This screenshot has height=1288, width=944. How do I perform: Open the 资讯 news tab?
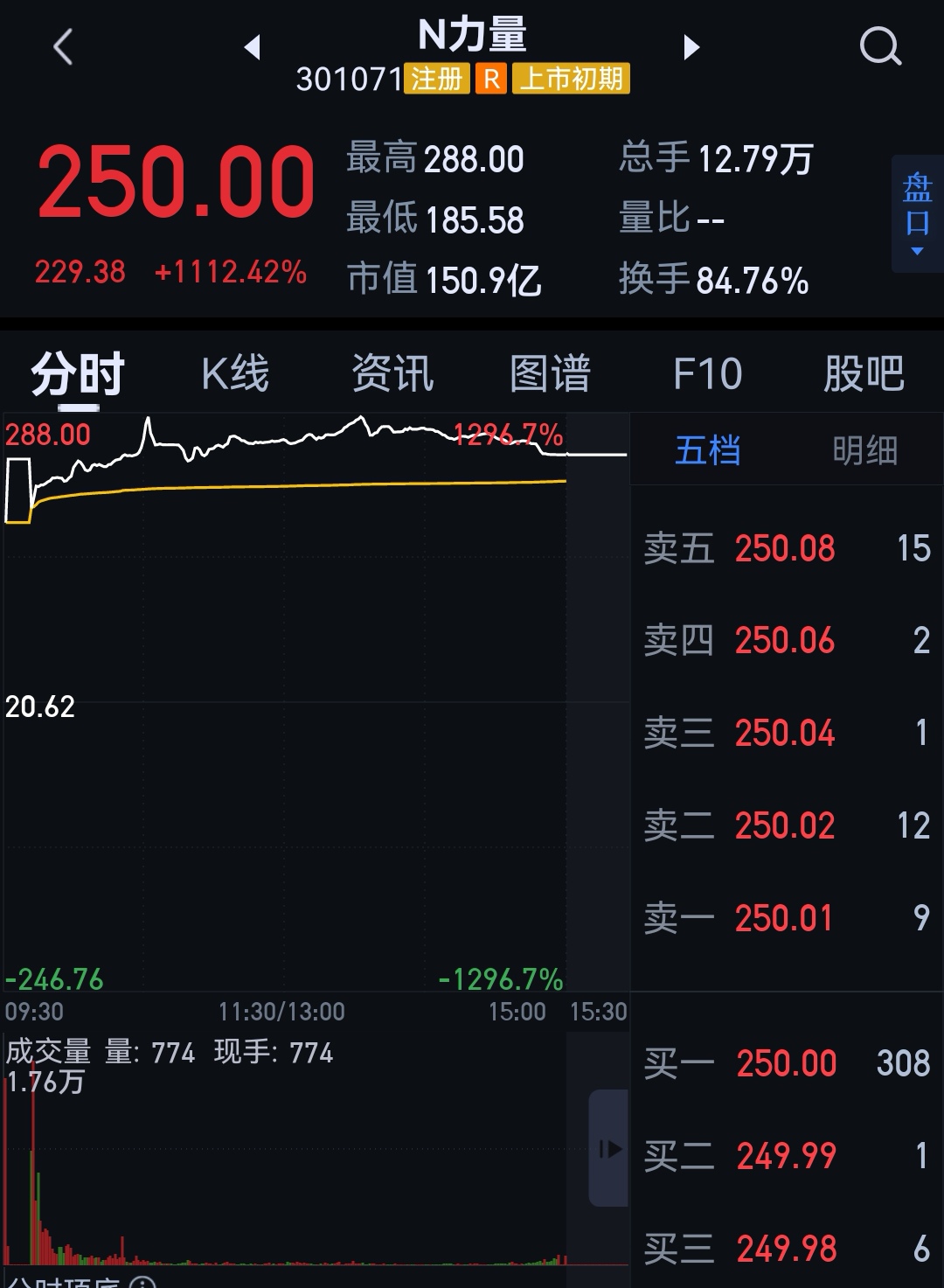pos(392,374)
